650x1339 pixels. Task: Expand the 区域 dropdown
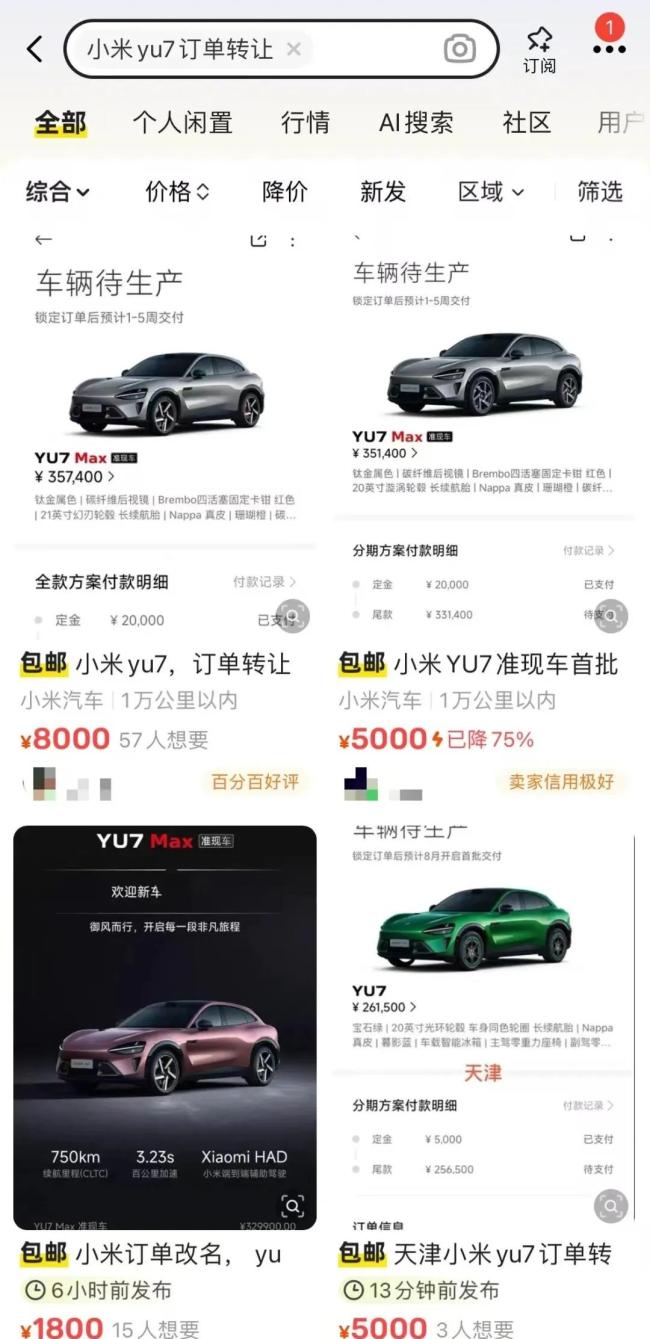491,192
